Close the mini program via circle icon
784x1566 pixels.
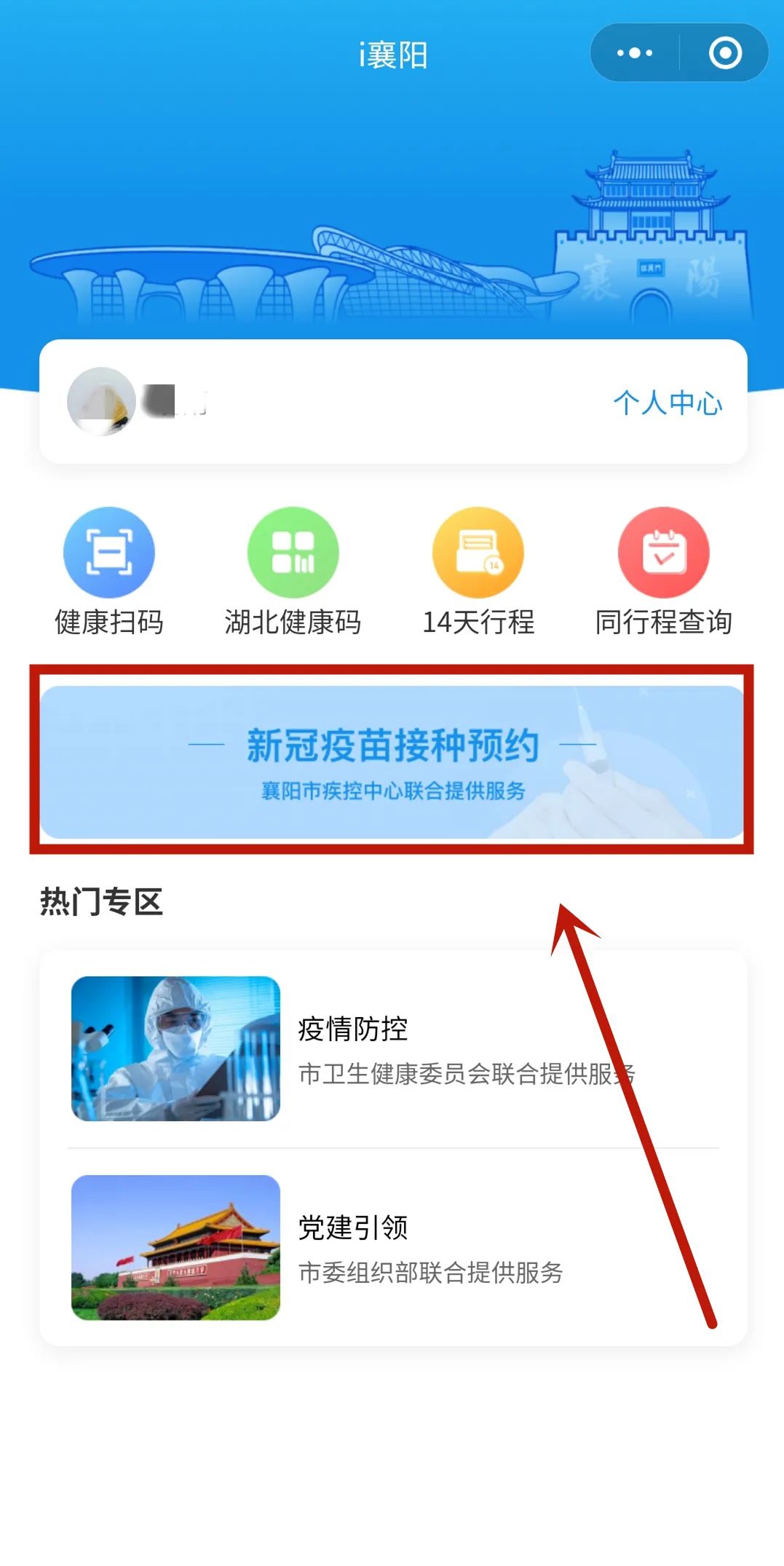(x=724, y=53)
